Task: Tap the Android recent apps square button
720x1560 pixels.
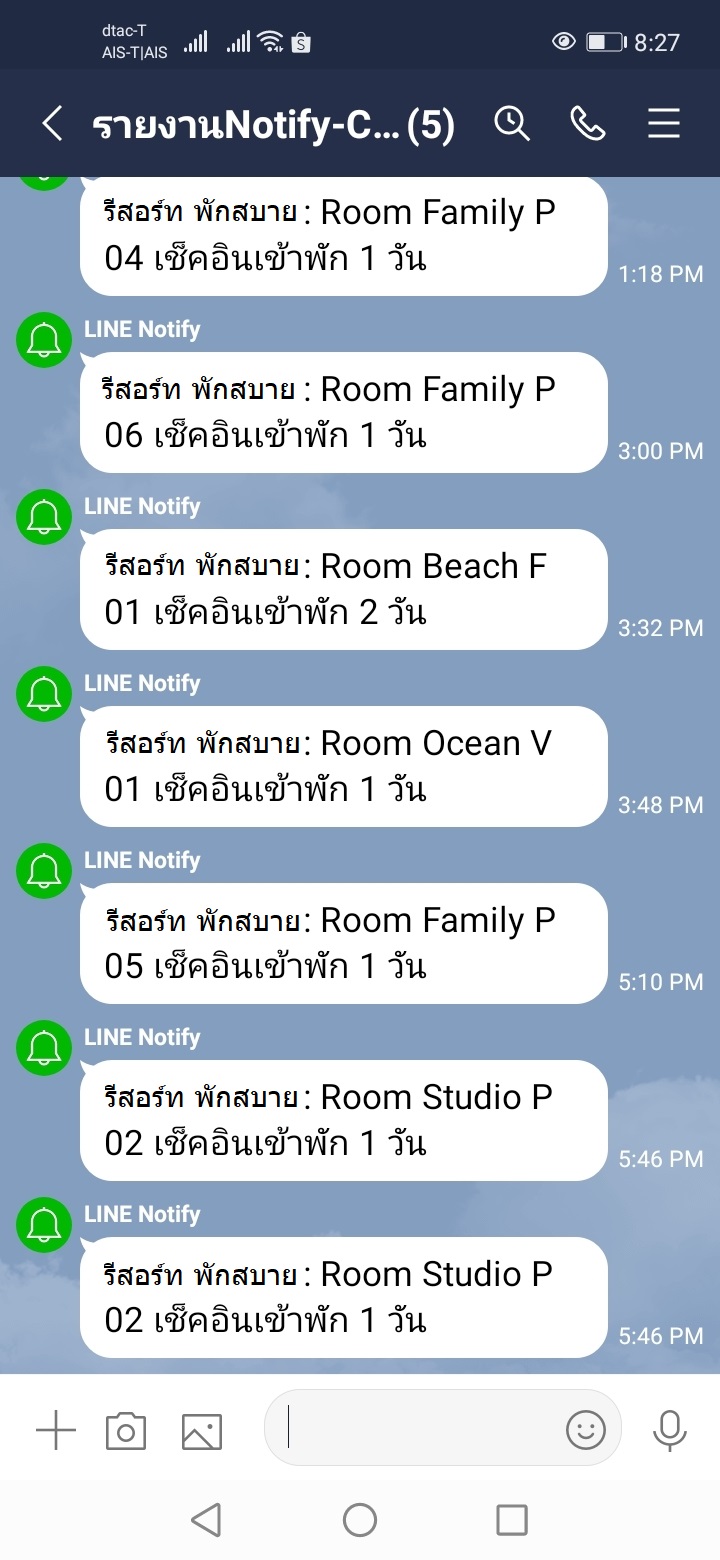Action: (511, 1520)
